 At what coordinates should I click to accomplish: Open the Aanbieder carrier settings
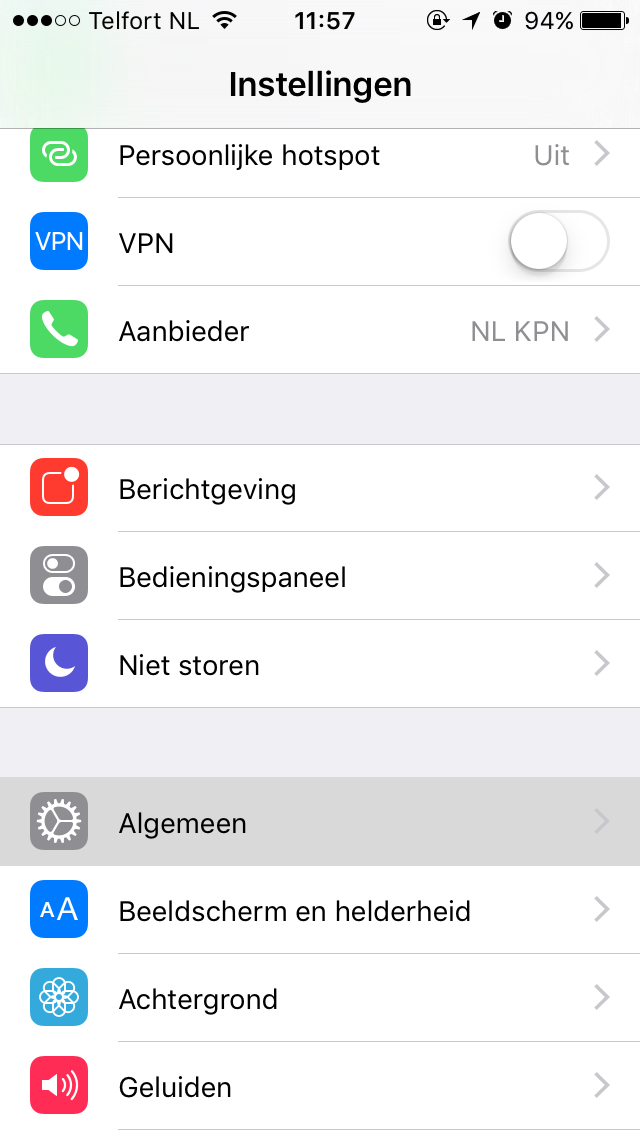tap(320, 330)
